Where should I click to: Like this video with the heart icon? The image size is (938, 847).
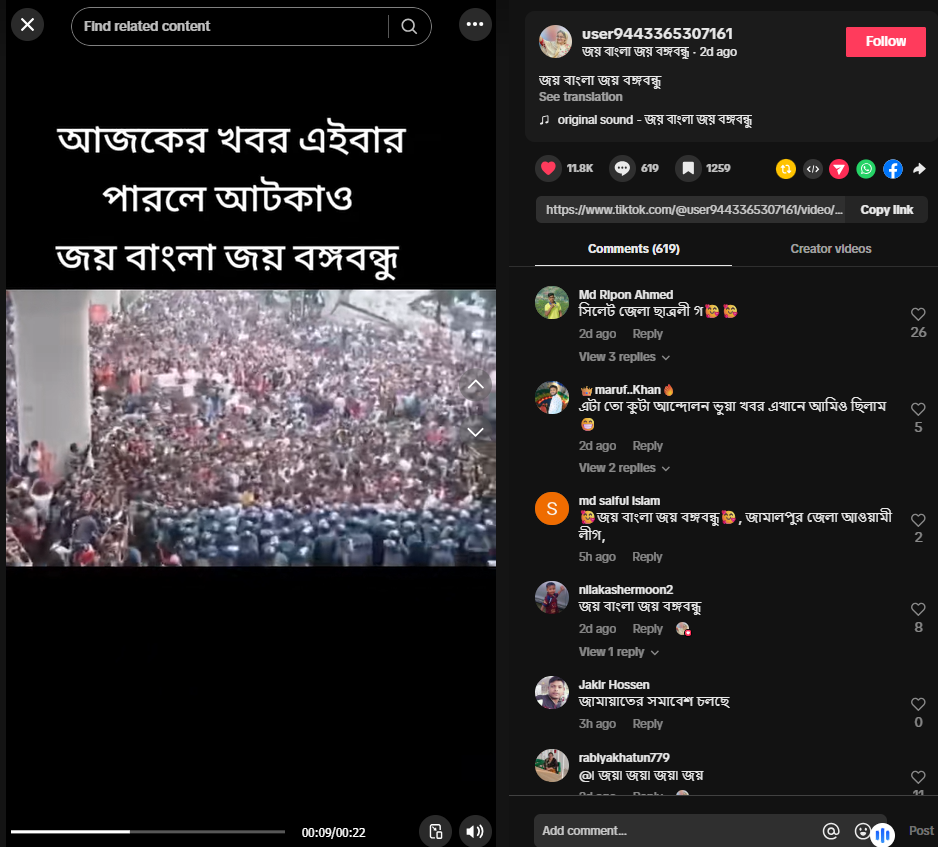pyautogui.click(x=548, y=168)
